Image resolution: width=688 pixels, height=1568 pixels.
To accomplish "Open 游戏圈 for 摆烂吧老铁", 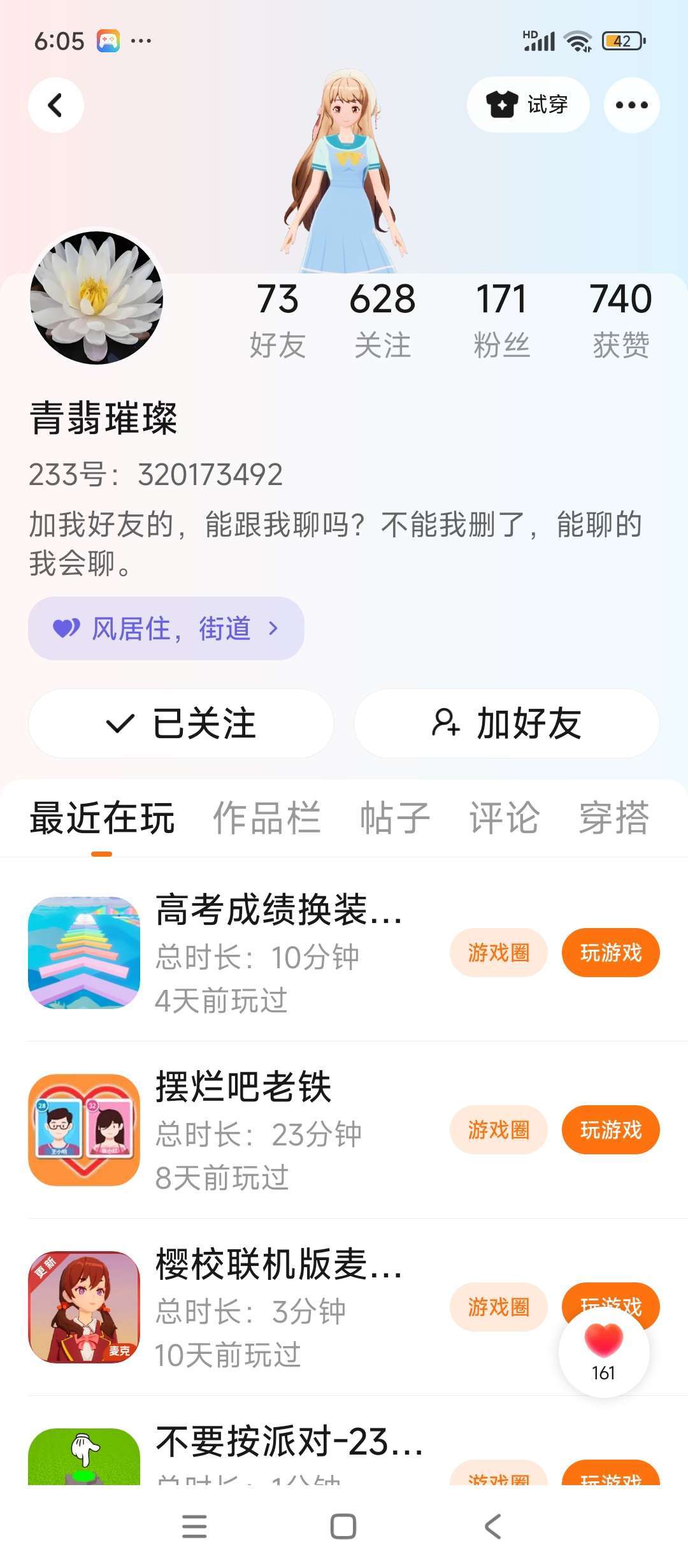I will click(498, 1130).
